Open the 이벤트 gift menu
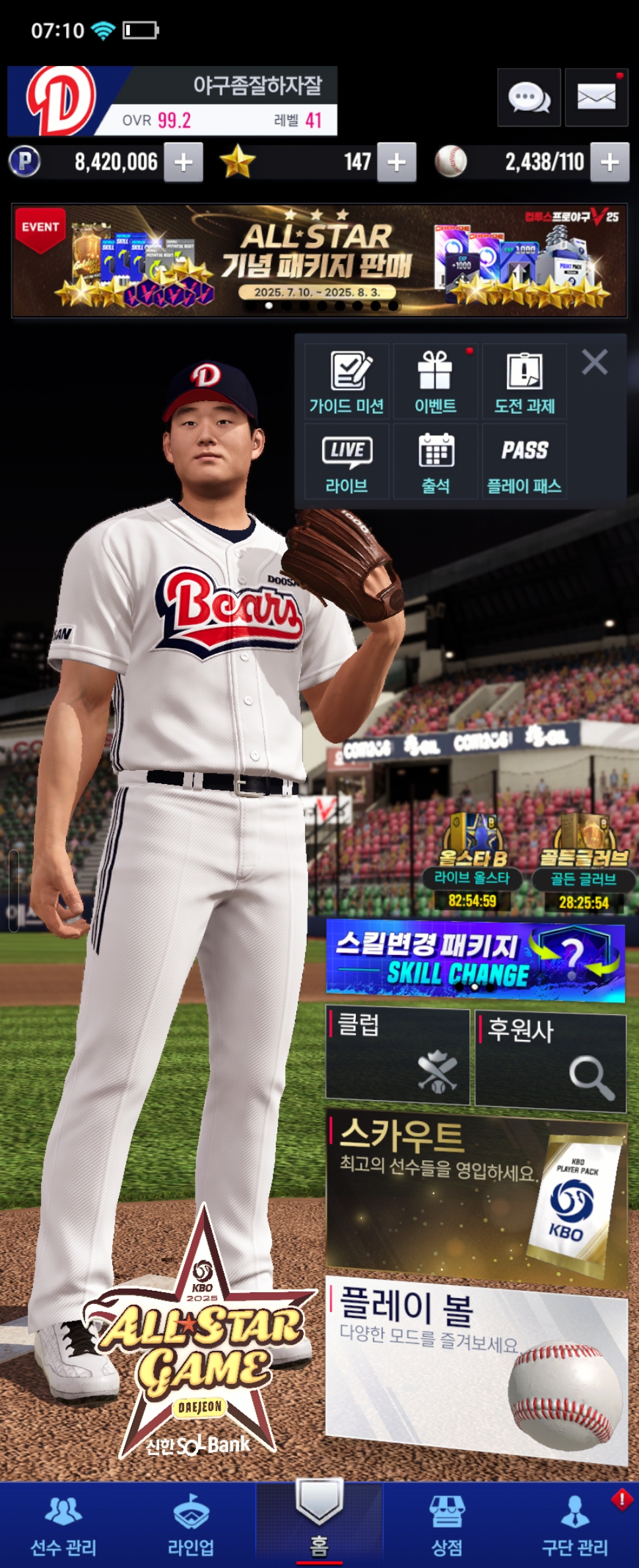 pyautogui.click(x=436, y=381)
